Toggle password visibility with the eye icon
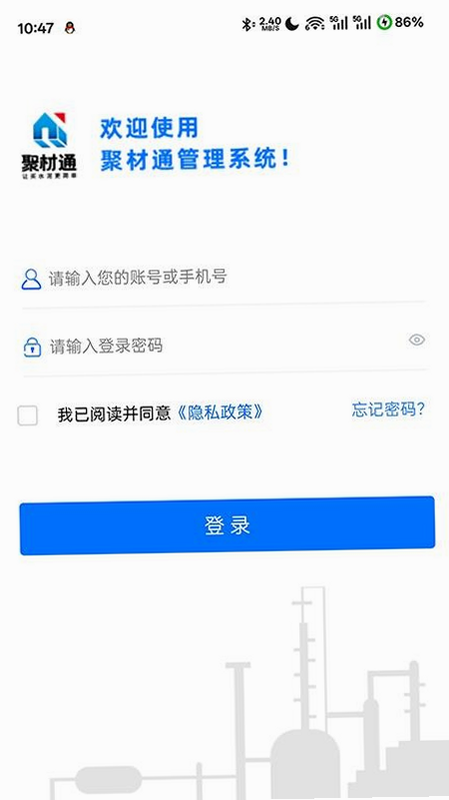This screenshot has width=449, height=800. click(417, 340)
